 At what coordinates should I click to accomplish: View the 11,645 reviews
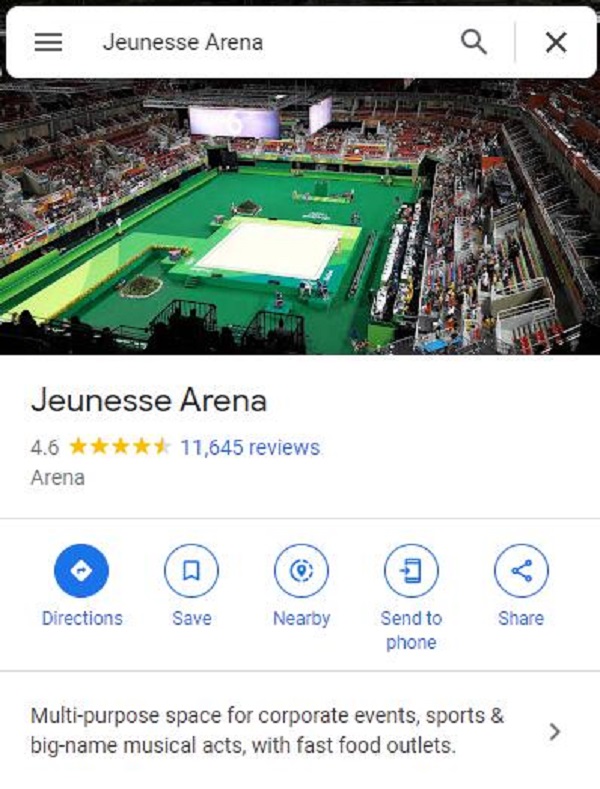tap(250, 447)
